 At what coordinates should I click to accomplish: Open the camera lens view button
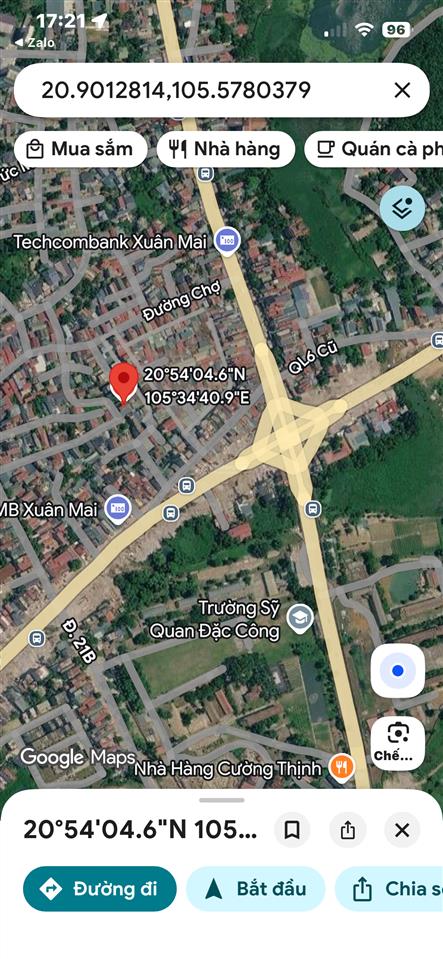pyautogui.click(x=398, y=743)
